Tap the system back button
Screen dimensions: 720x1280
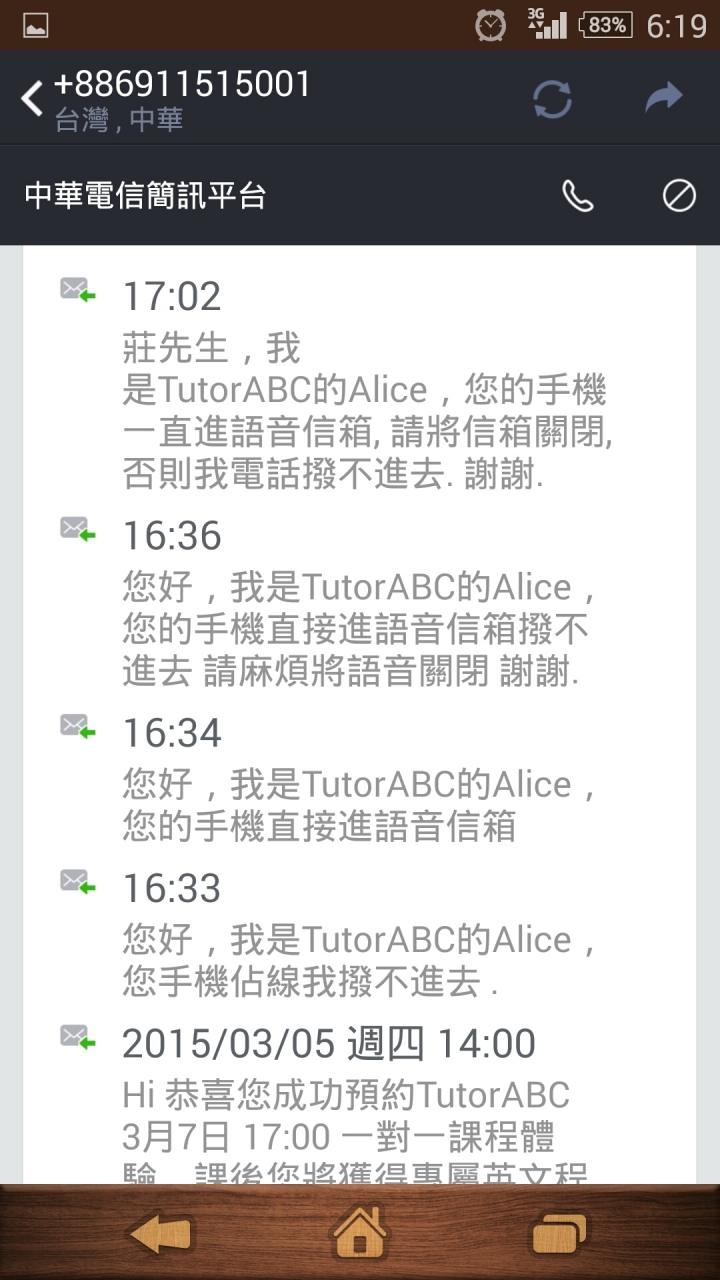pyautogui.click(x=160, y=1233)
